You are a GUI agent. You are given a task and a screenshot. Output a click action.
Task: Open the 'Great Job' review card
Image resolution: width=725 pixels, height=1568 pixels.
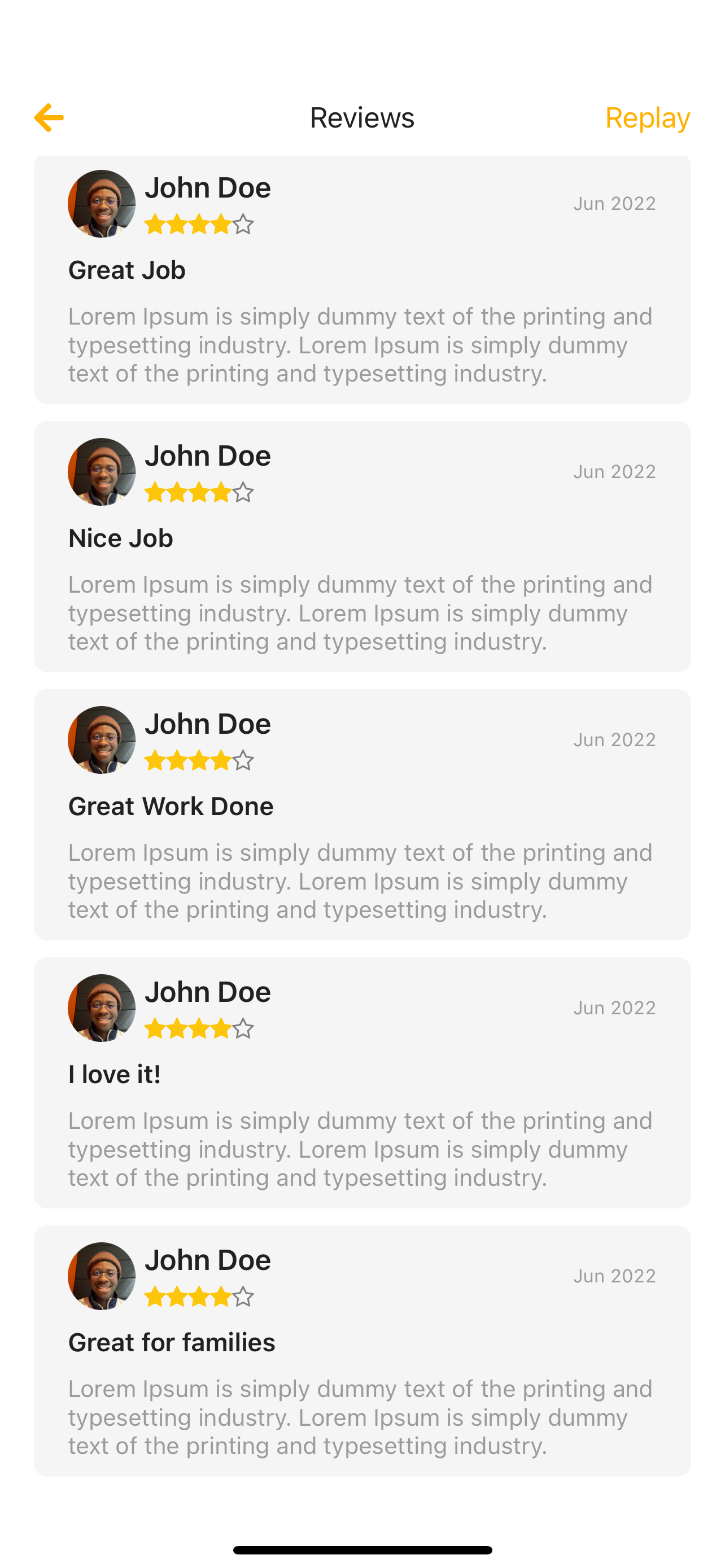[362, 280]
